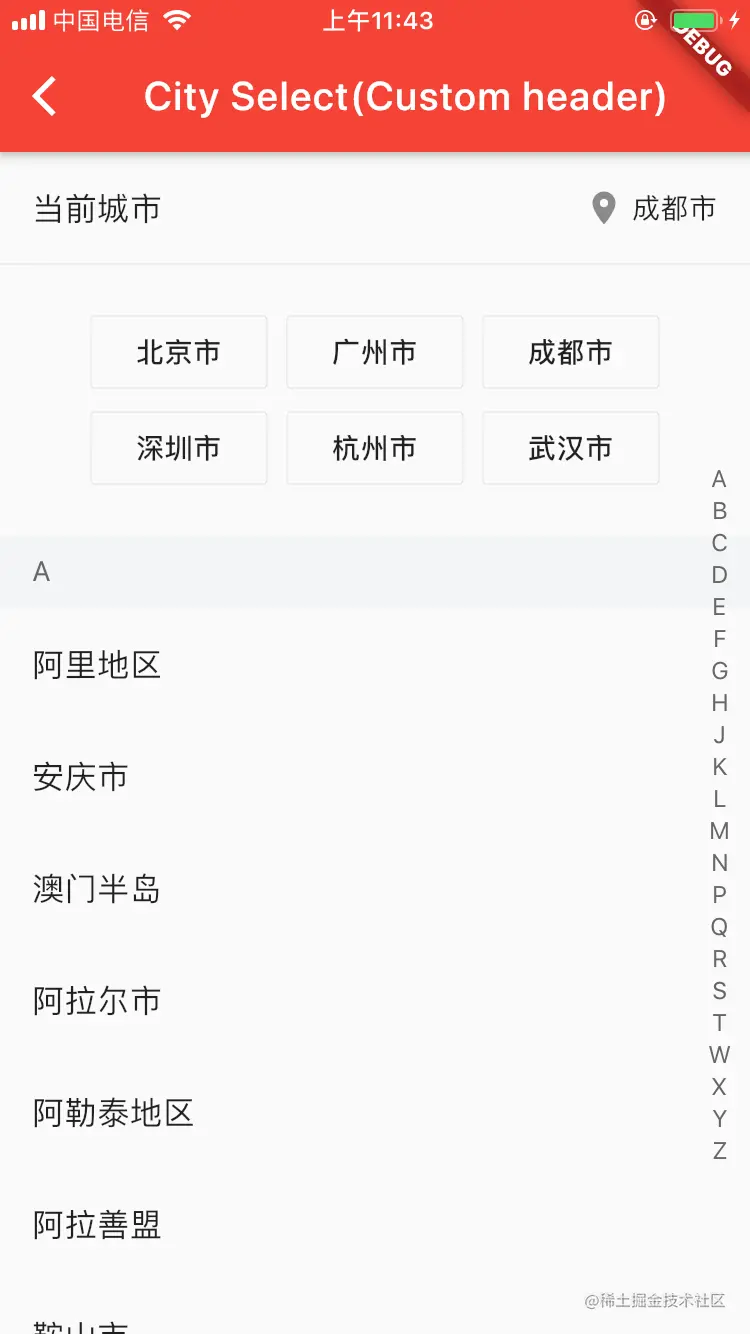The image size is (750, 1334).
Task: Choose hot city 武汉市
Action: [x=570, y=448]
